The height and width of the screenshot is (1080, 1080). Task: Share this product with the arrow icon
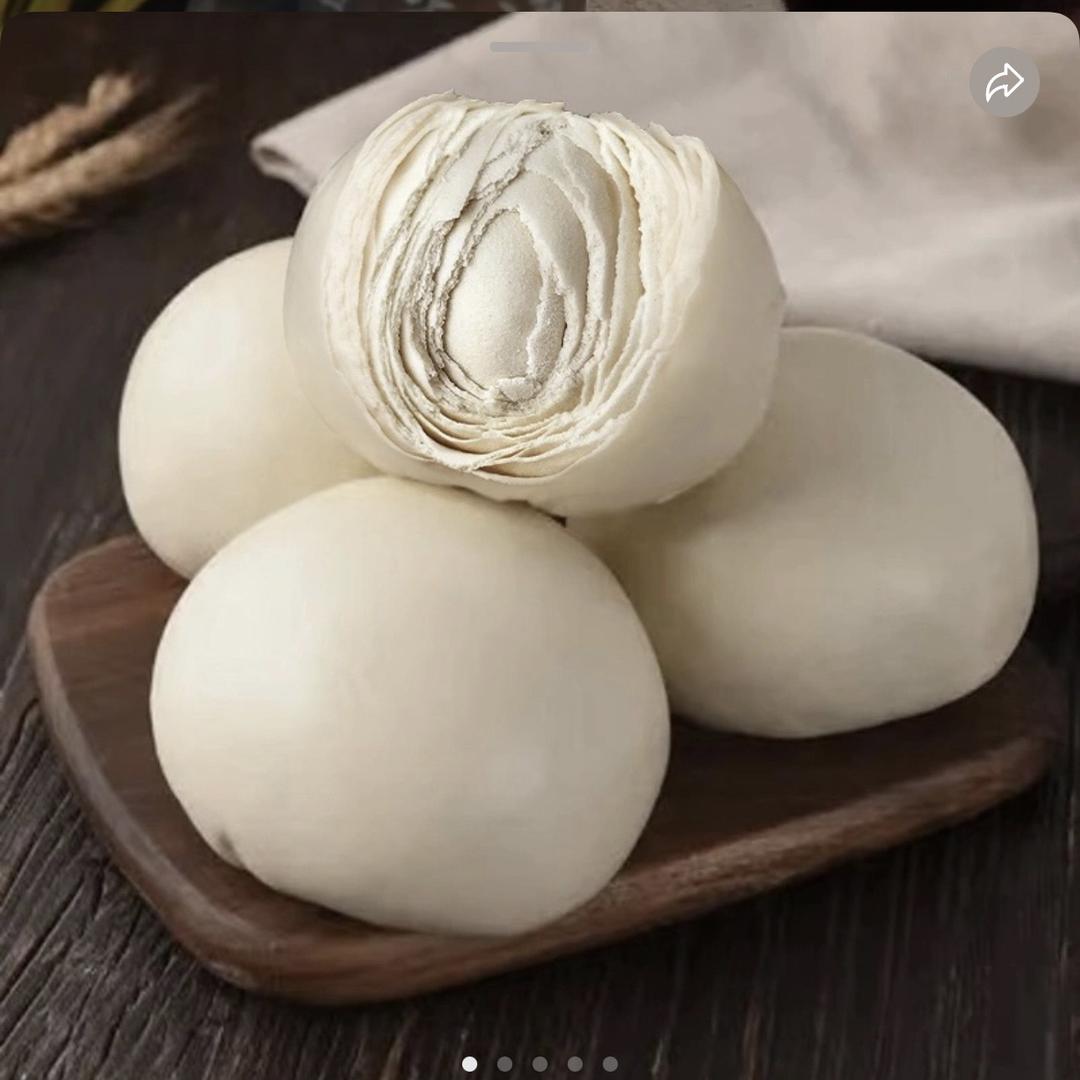[x=1004, y=83]
